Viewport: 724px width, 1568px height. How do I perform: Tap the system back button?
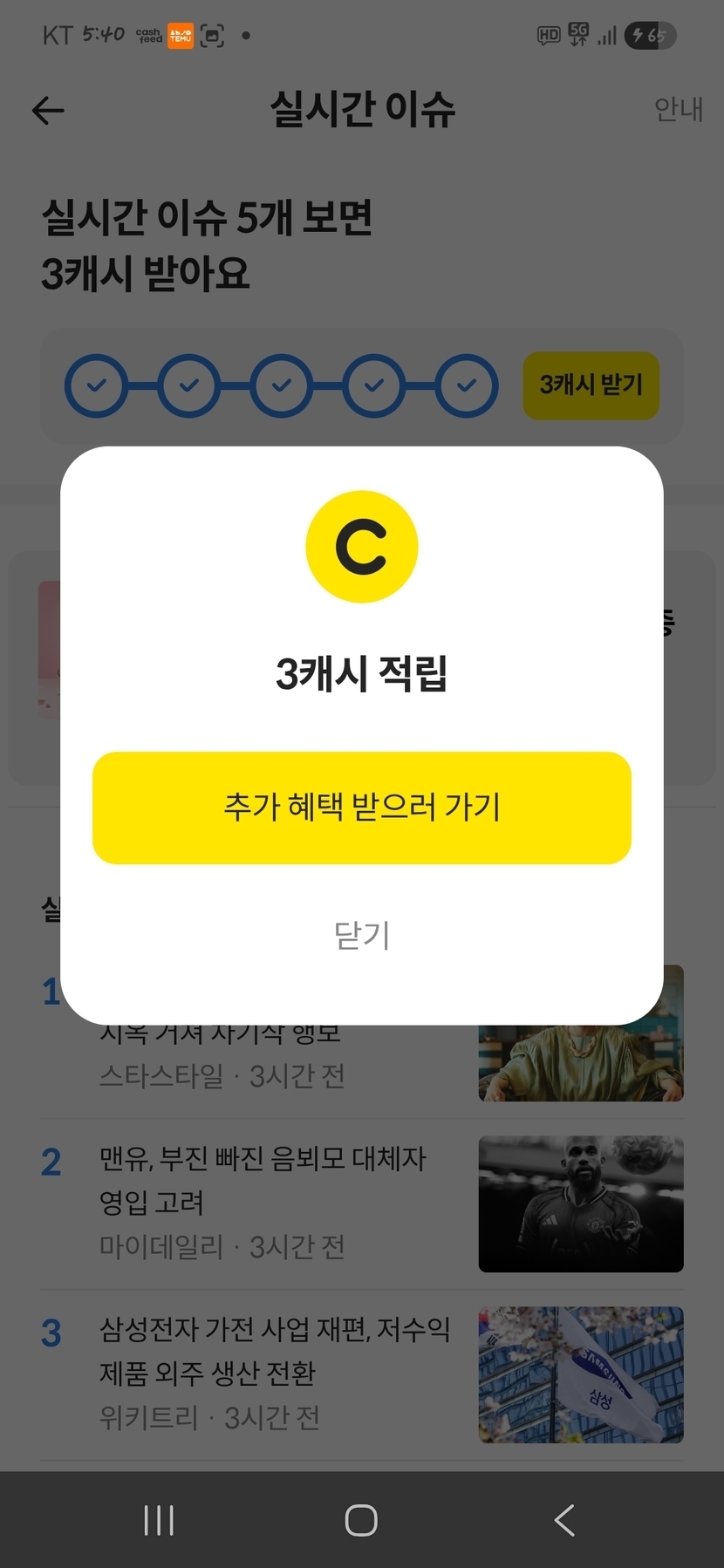pyautogui.click(x=564, y=1520)
